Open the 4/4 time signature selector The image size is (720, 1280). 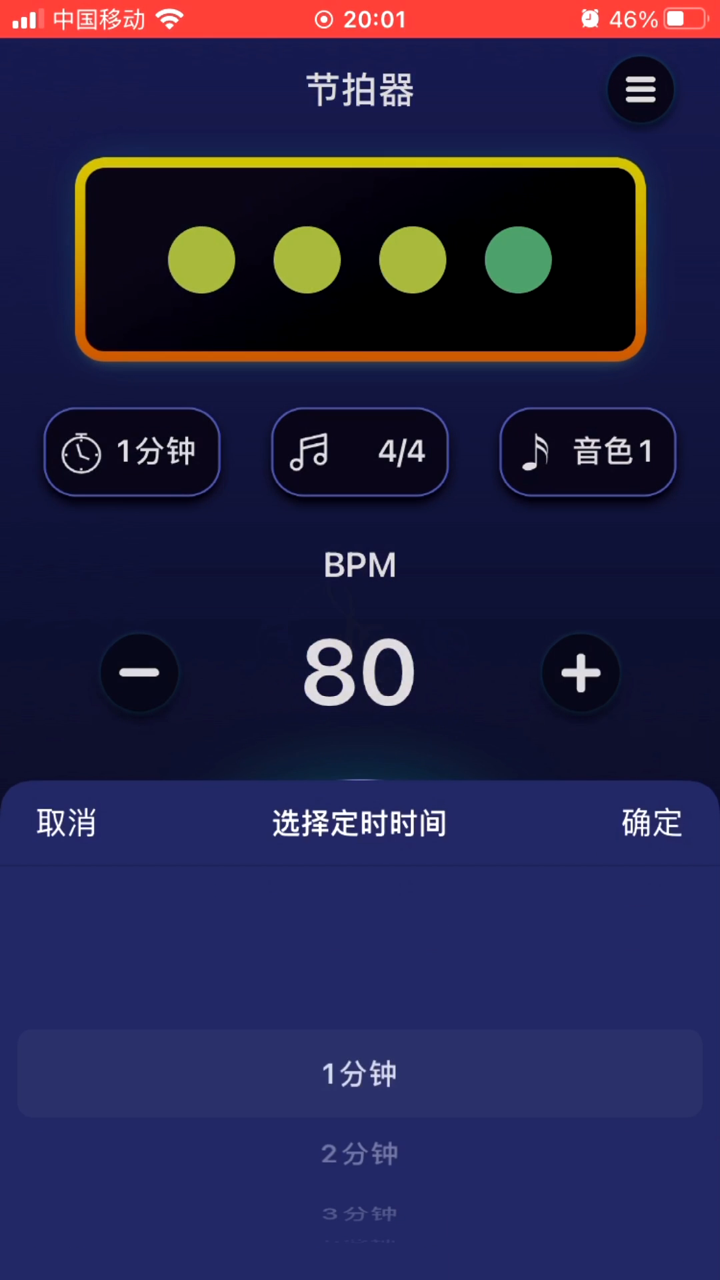360,452
